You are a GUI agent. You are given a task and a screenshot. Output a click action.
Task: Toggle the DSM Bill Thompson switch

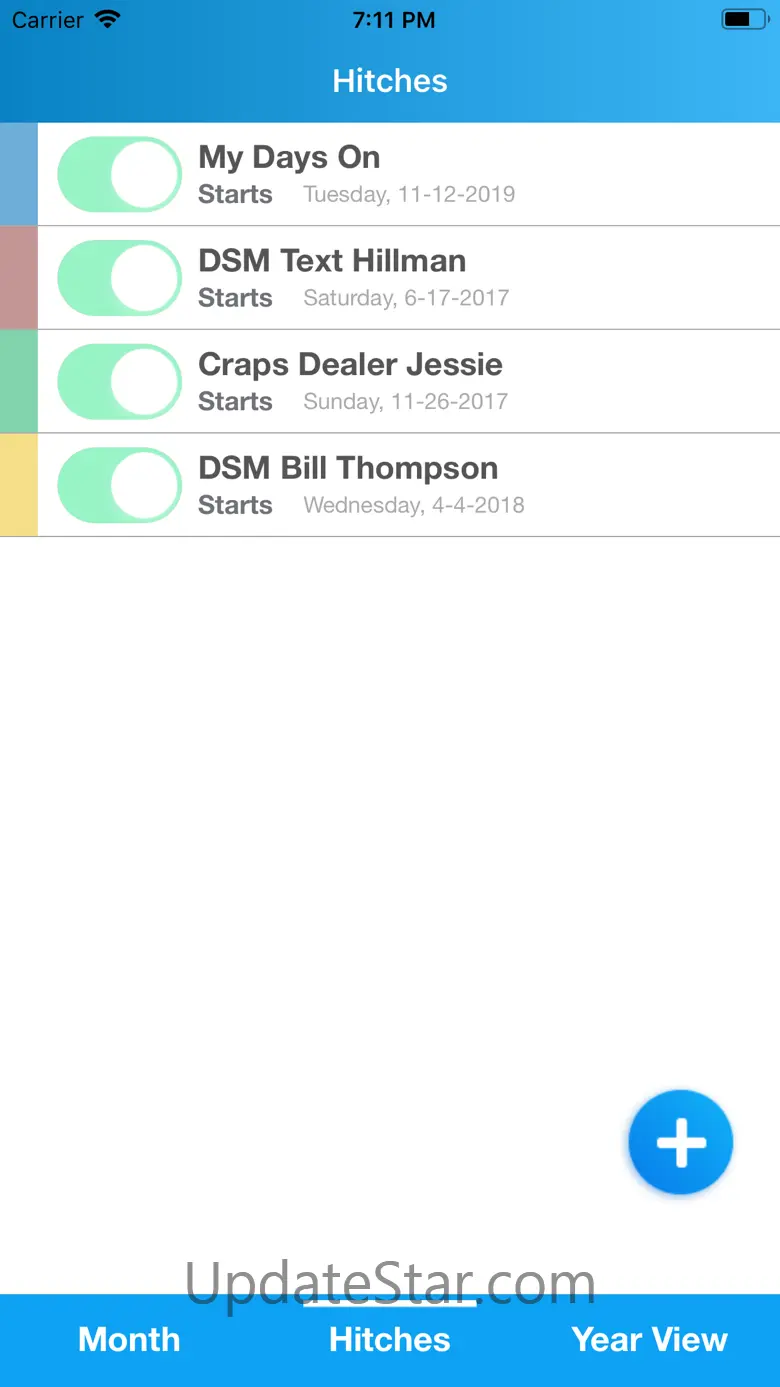120,485
